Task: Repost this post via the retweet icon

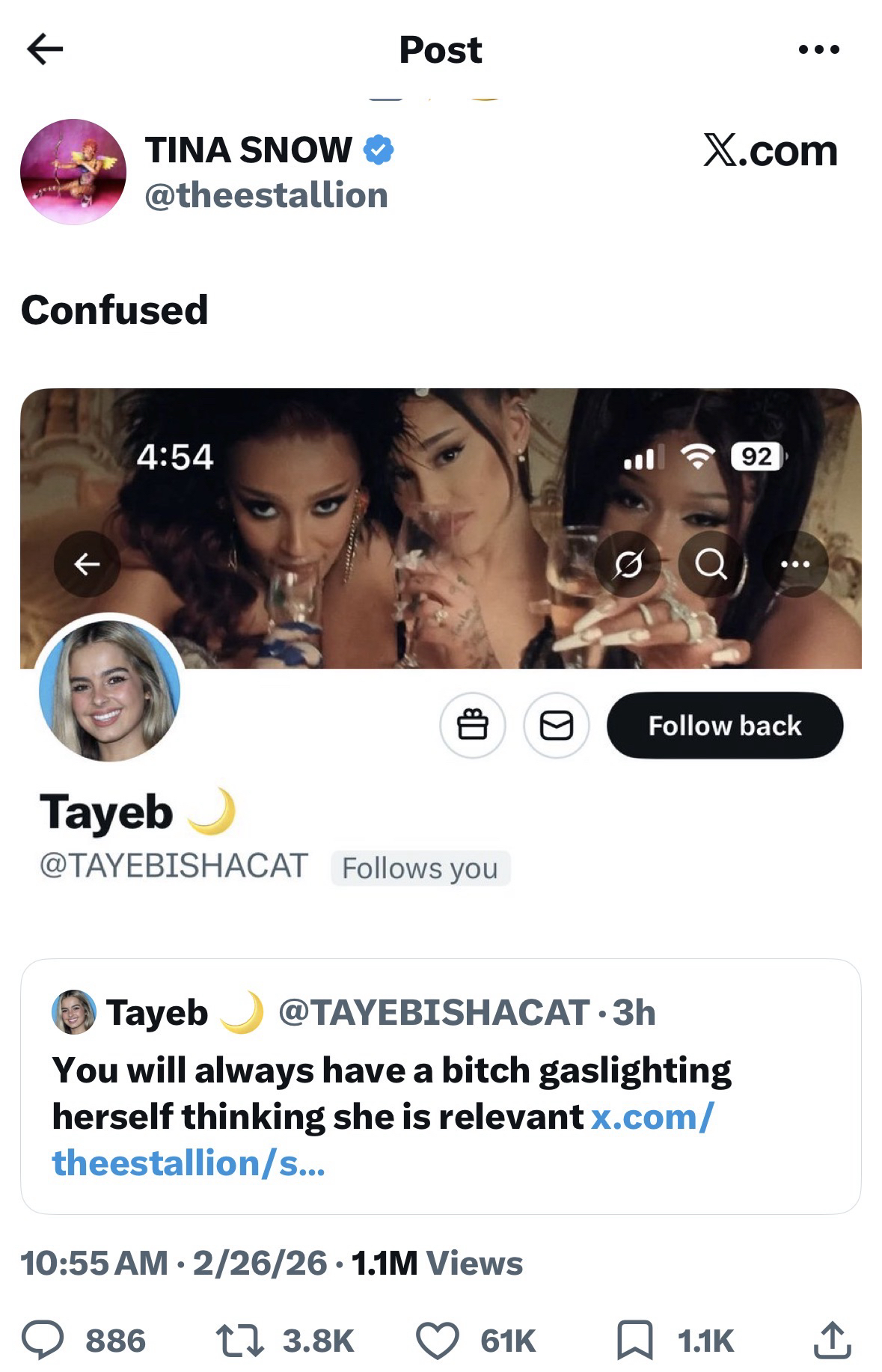Action: coord(239,1341)
